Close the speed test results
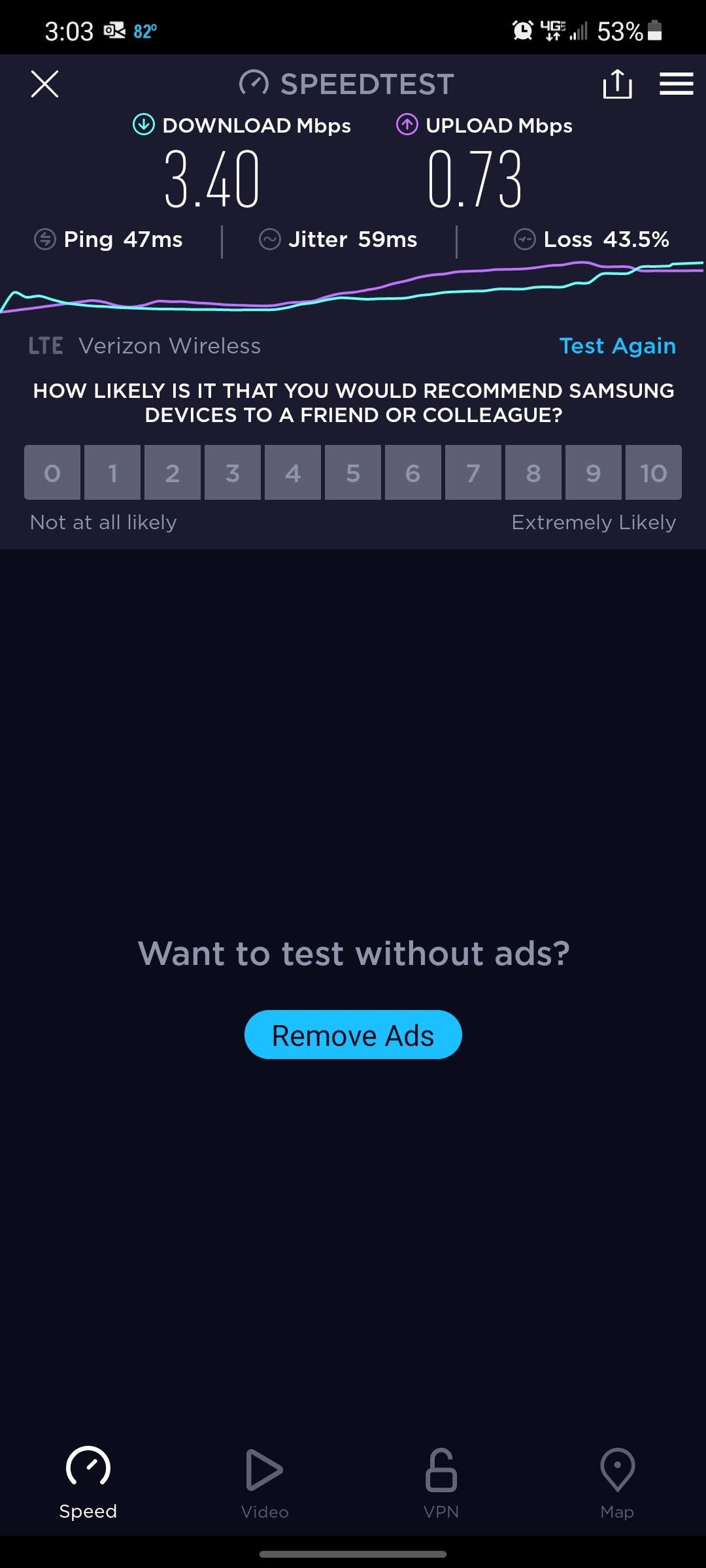706x1568 pixels. click(44, 84)
